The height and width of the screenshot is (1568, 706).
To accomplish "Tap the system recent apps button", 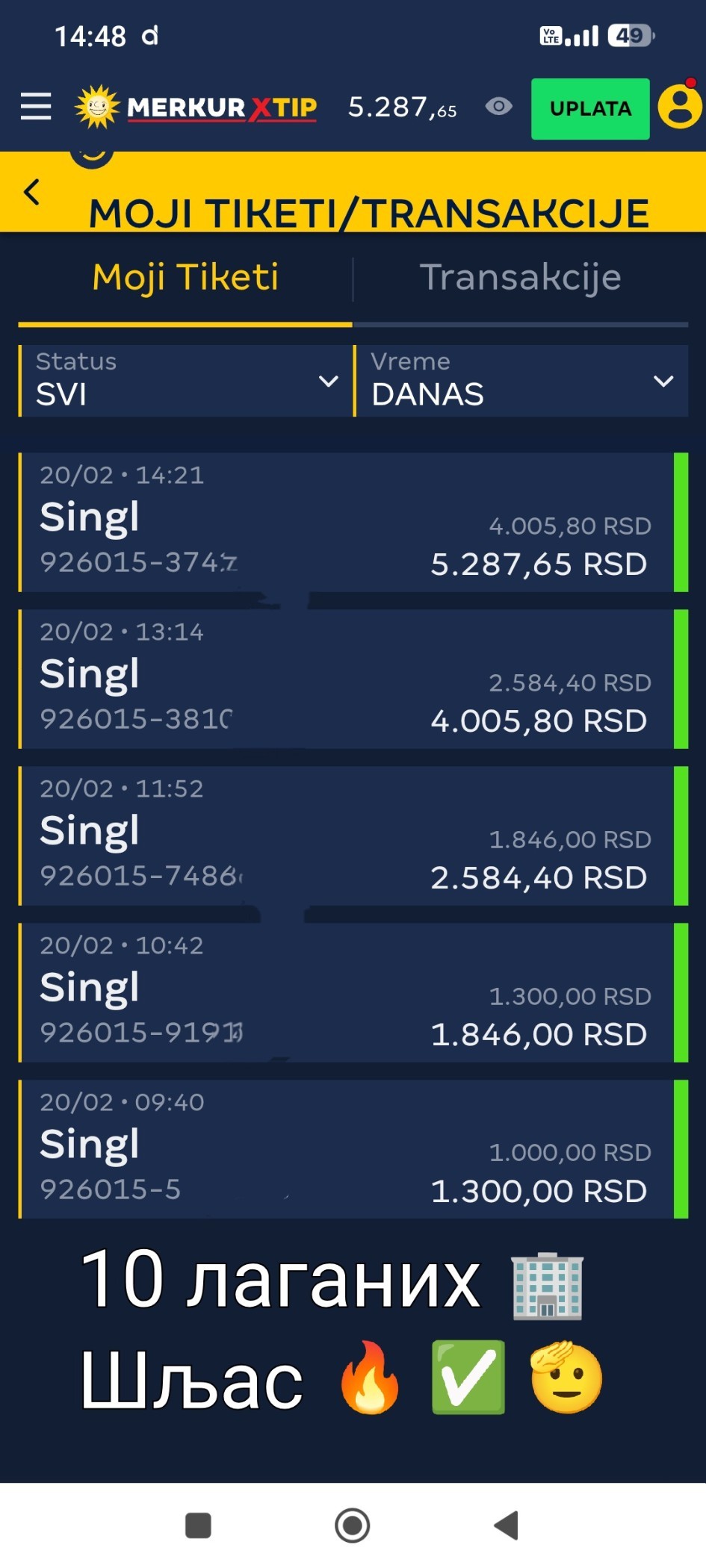I will click(198, 1525).
